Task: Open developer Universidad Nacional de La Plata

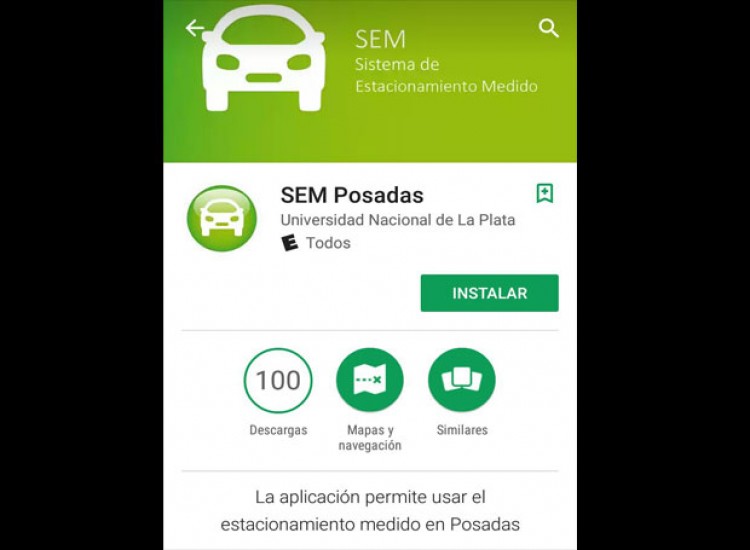Action: click(x=397, y=219)
